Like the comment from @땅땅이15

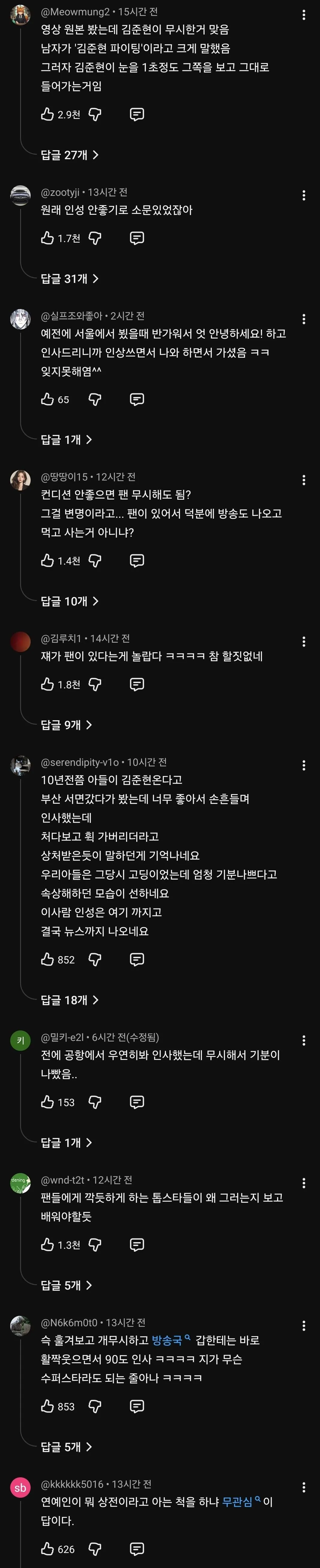pos(47,561)
